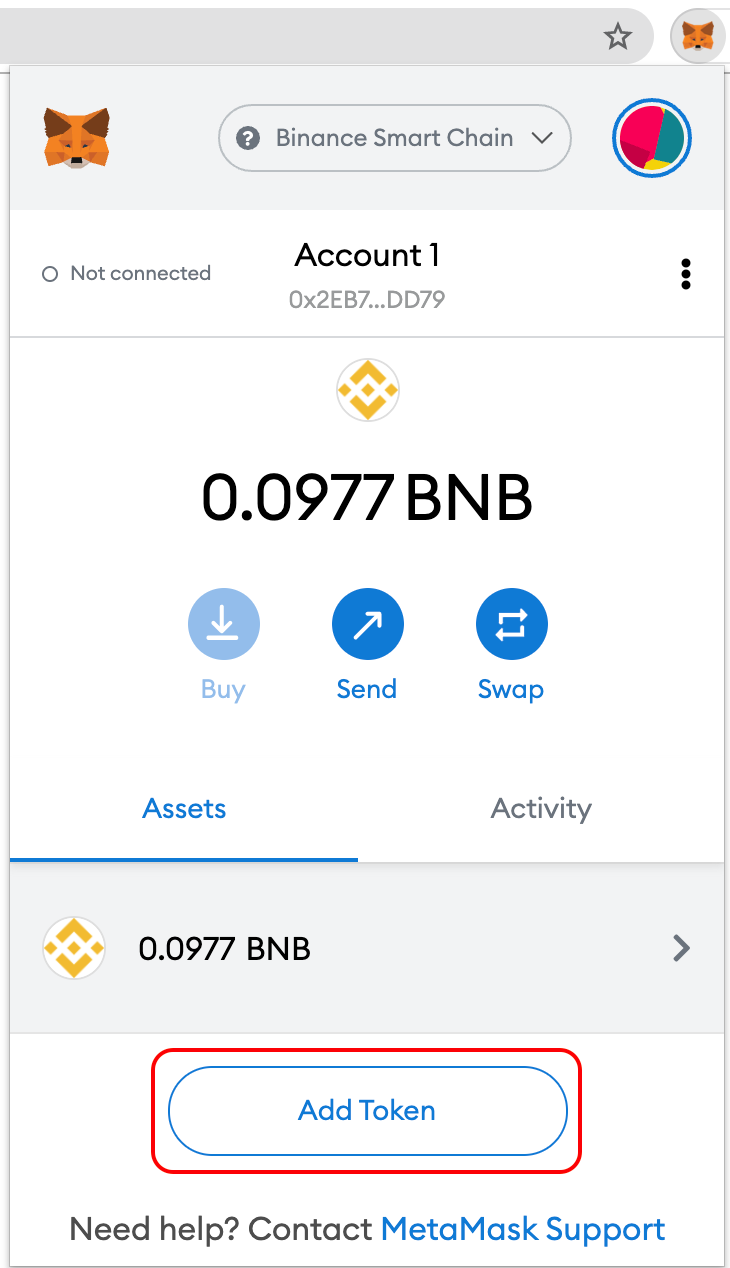Open the 0.0977 BNB asset row

click(366, 947)
